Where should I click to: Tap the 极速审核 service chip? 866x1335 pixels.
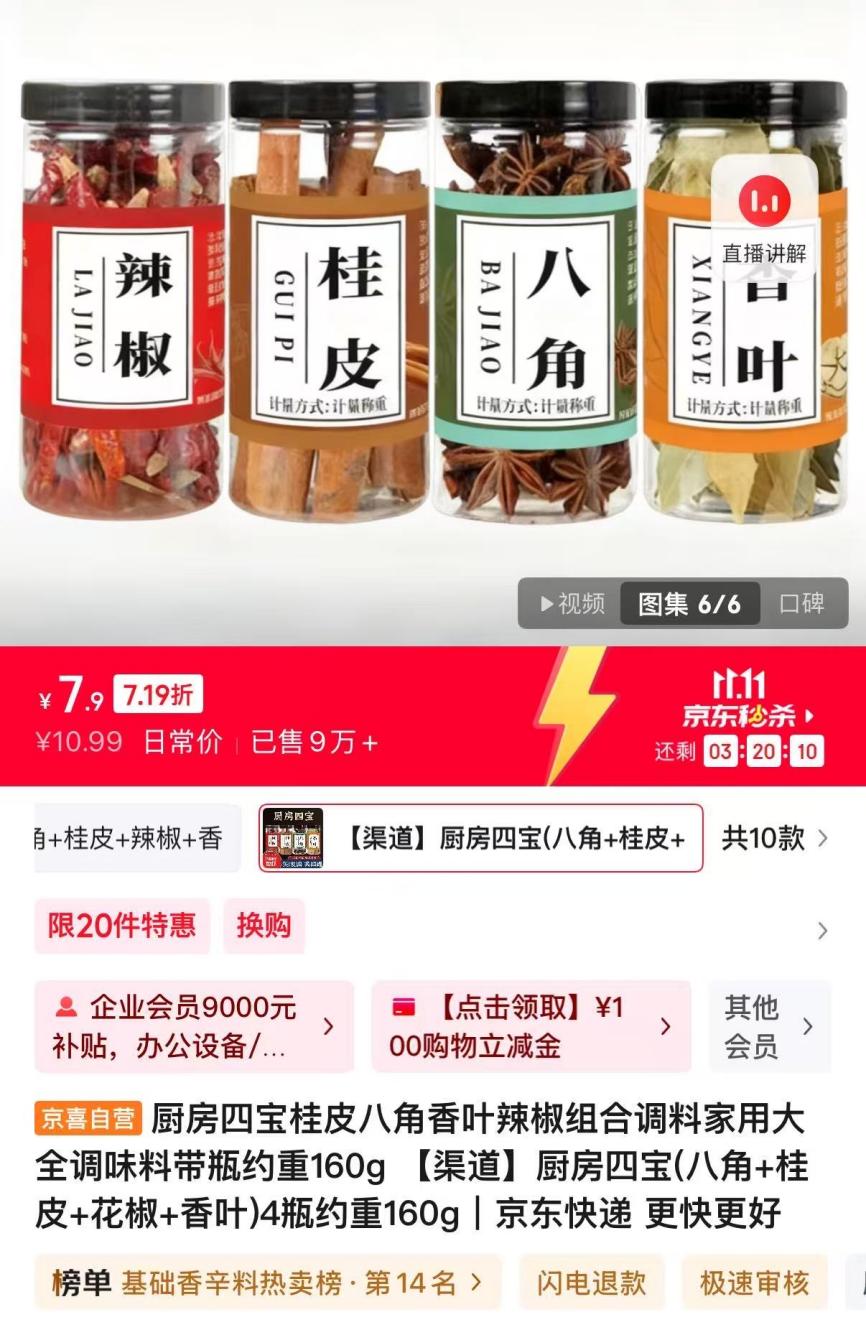click(x=754, y=1282)
